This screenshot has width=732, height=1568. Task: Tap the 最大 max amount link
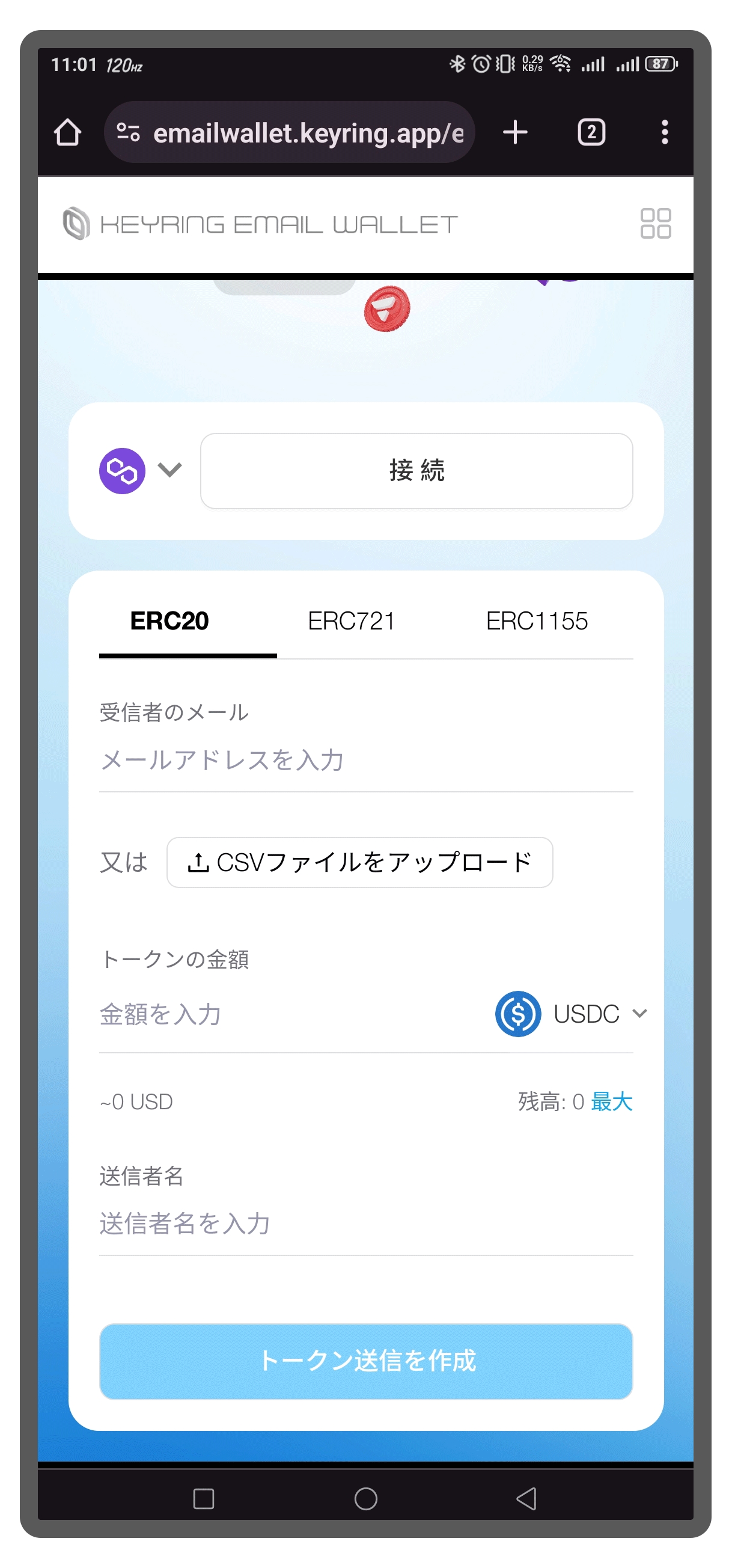[612, 1101]
